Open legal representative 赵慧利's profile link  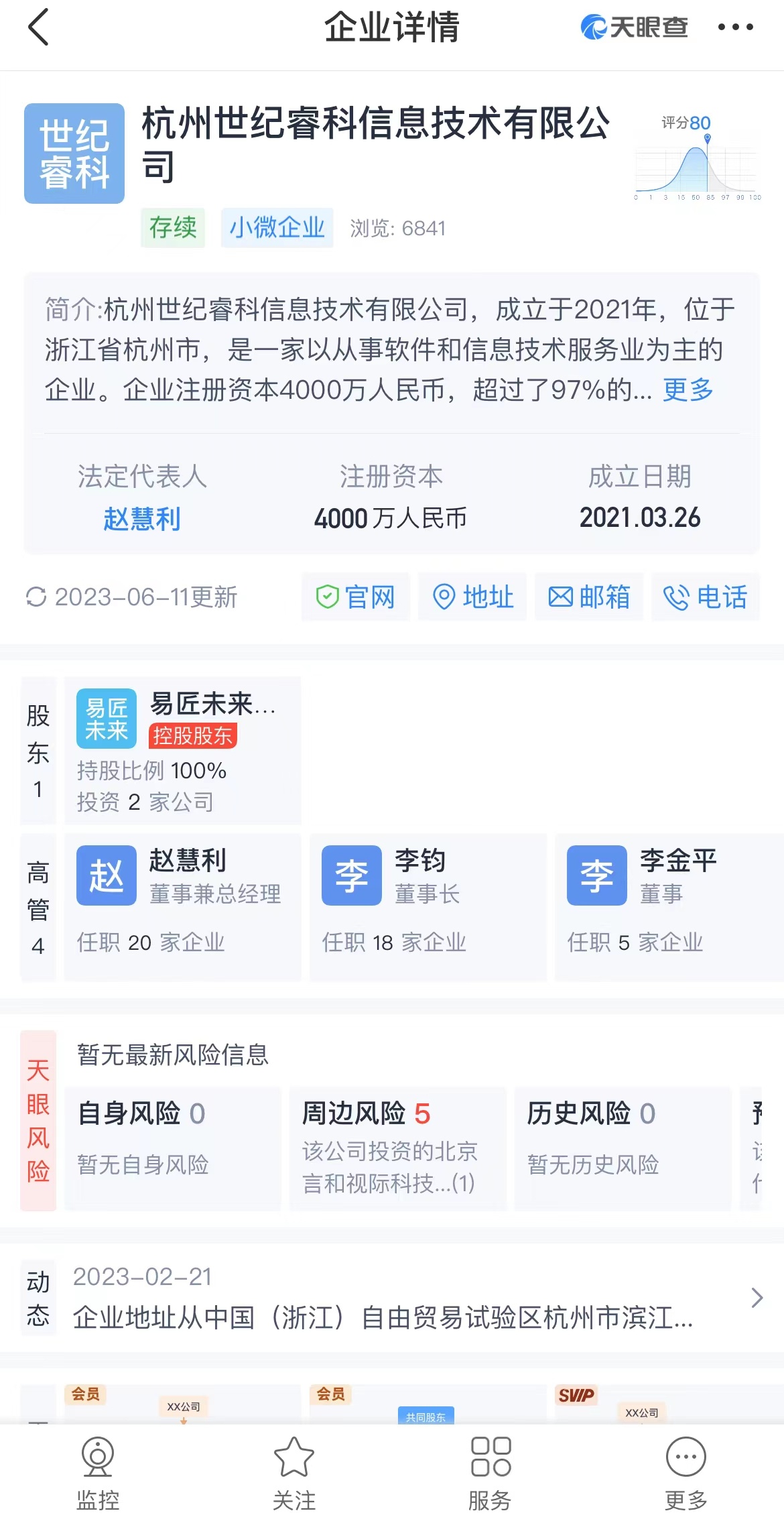(x=142, y=519)
